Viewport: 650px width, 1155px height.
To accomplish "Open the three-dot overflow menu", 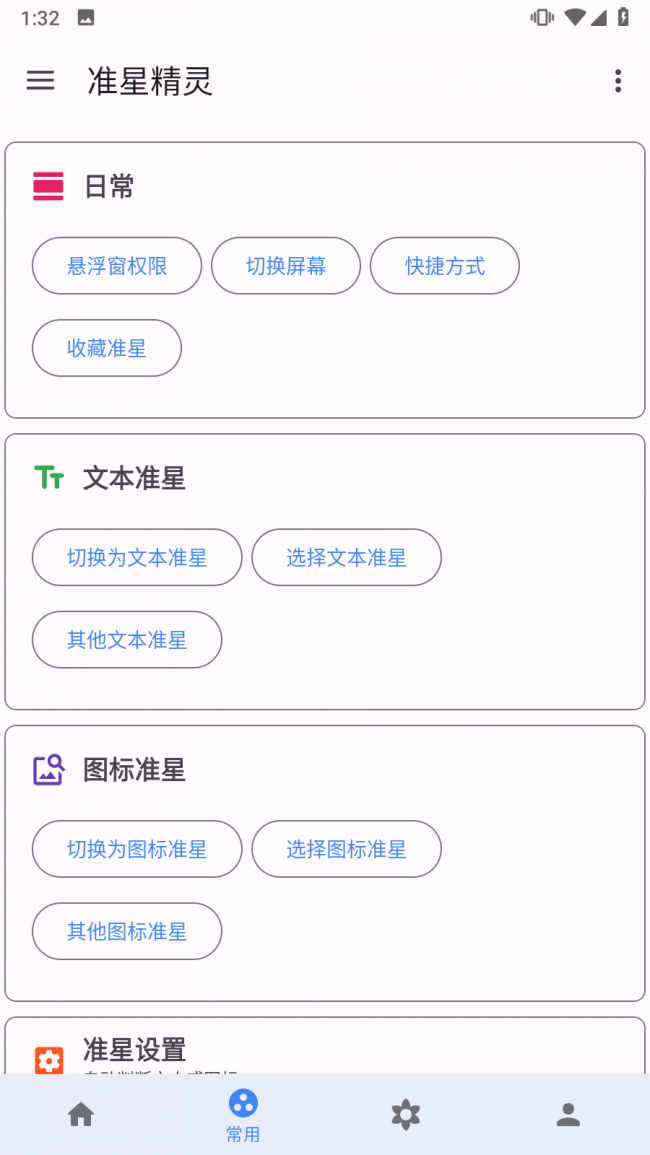I will pyautogui.click(x=618, y=81).
